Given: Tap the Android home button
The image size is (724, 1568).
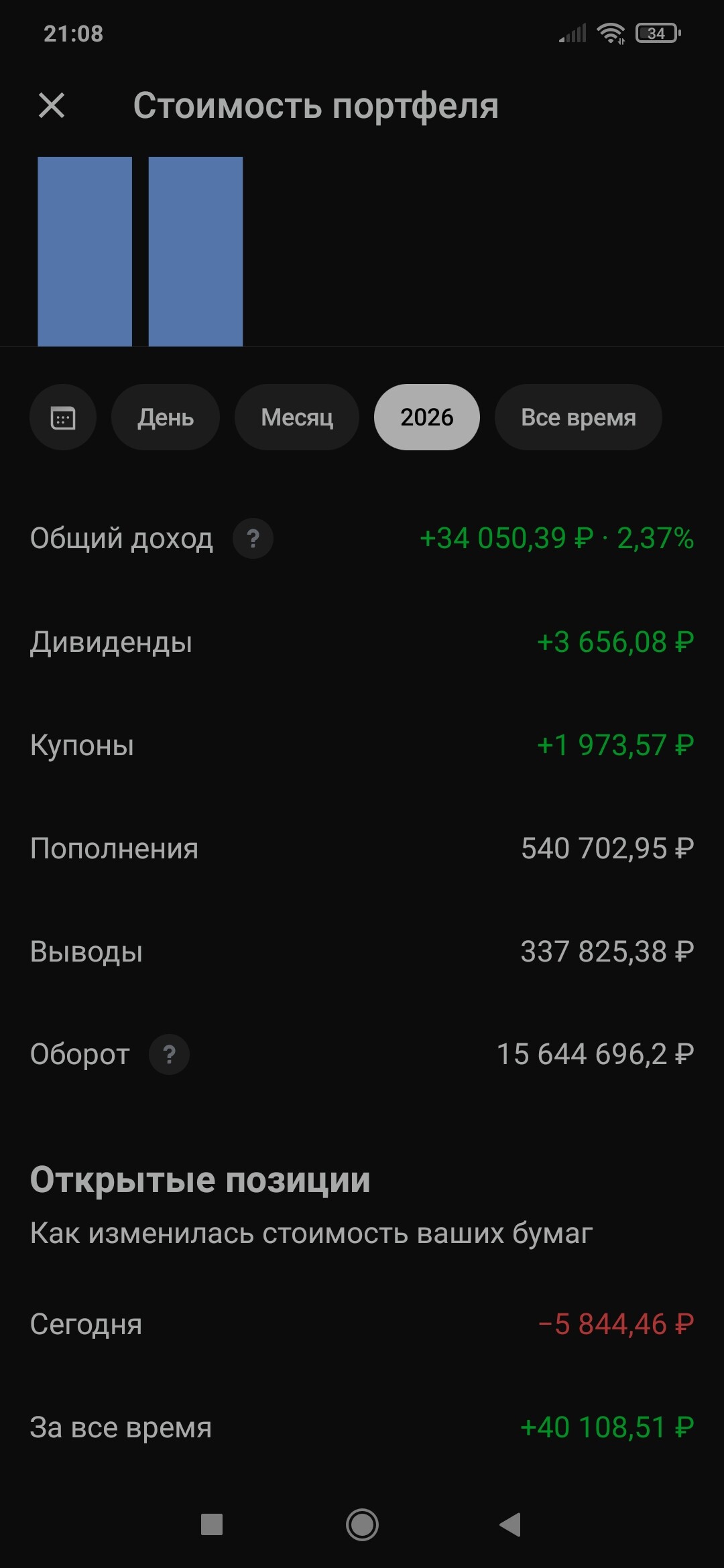Looking at the screenshot, I should point(362,1522).
